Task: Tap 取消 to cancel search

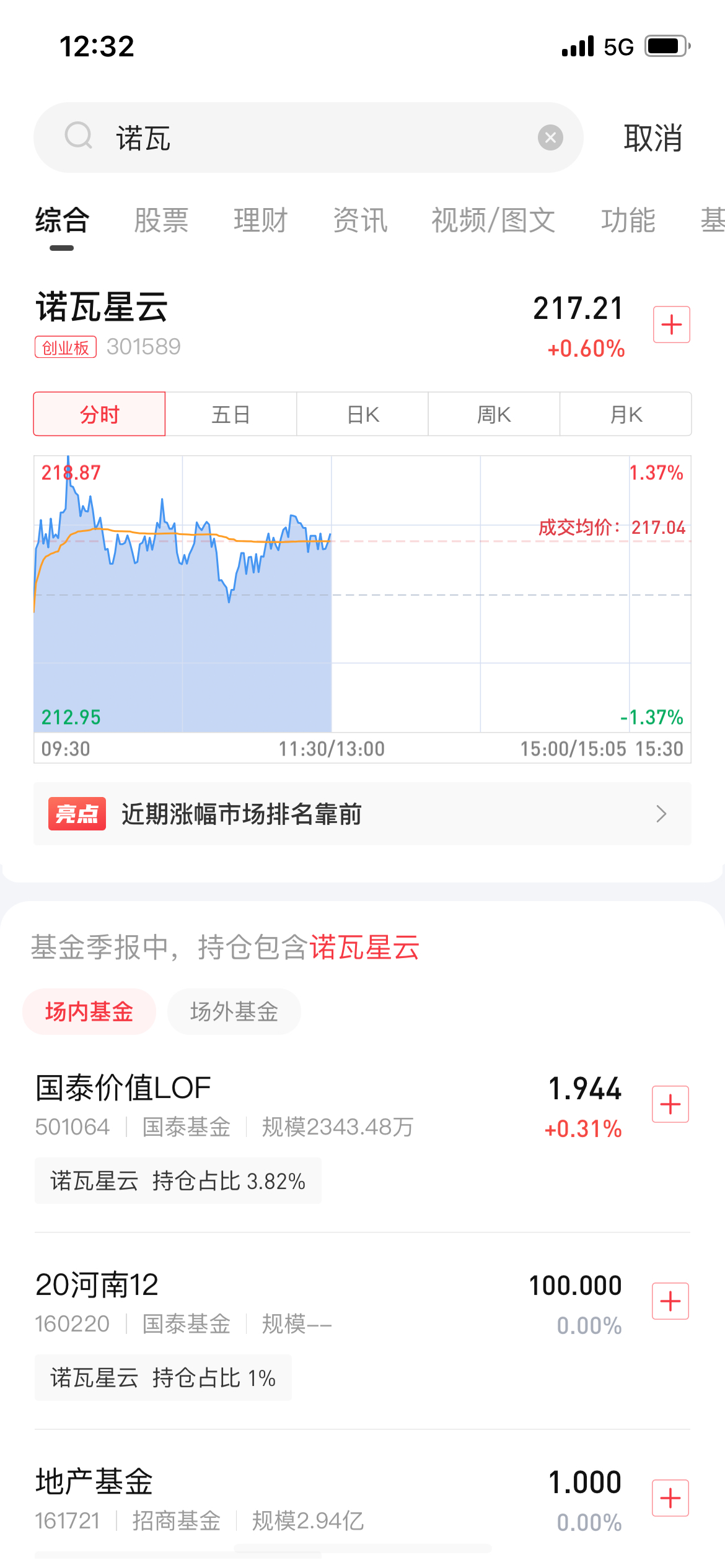Action: pyautogui.click(x=652, y=137)
